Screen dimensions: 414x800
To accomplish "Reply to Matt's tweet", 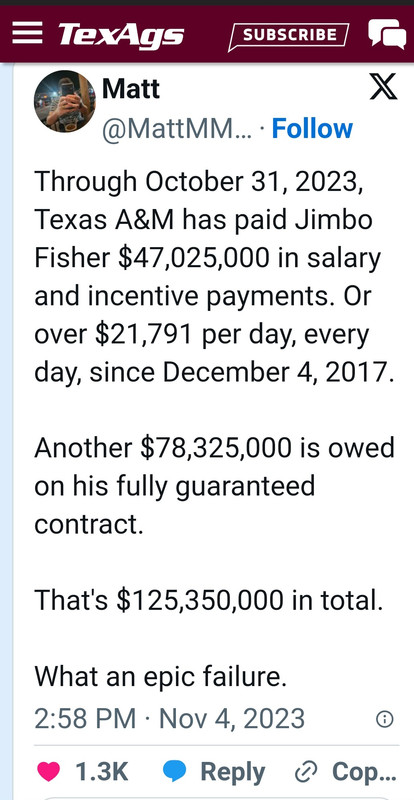I will coord(214,771).
